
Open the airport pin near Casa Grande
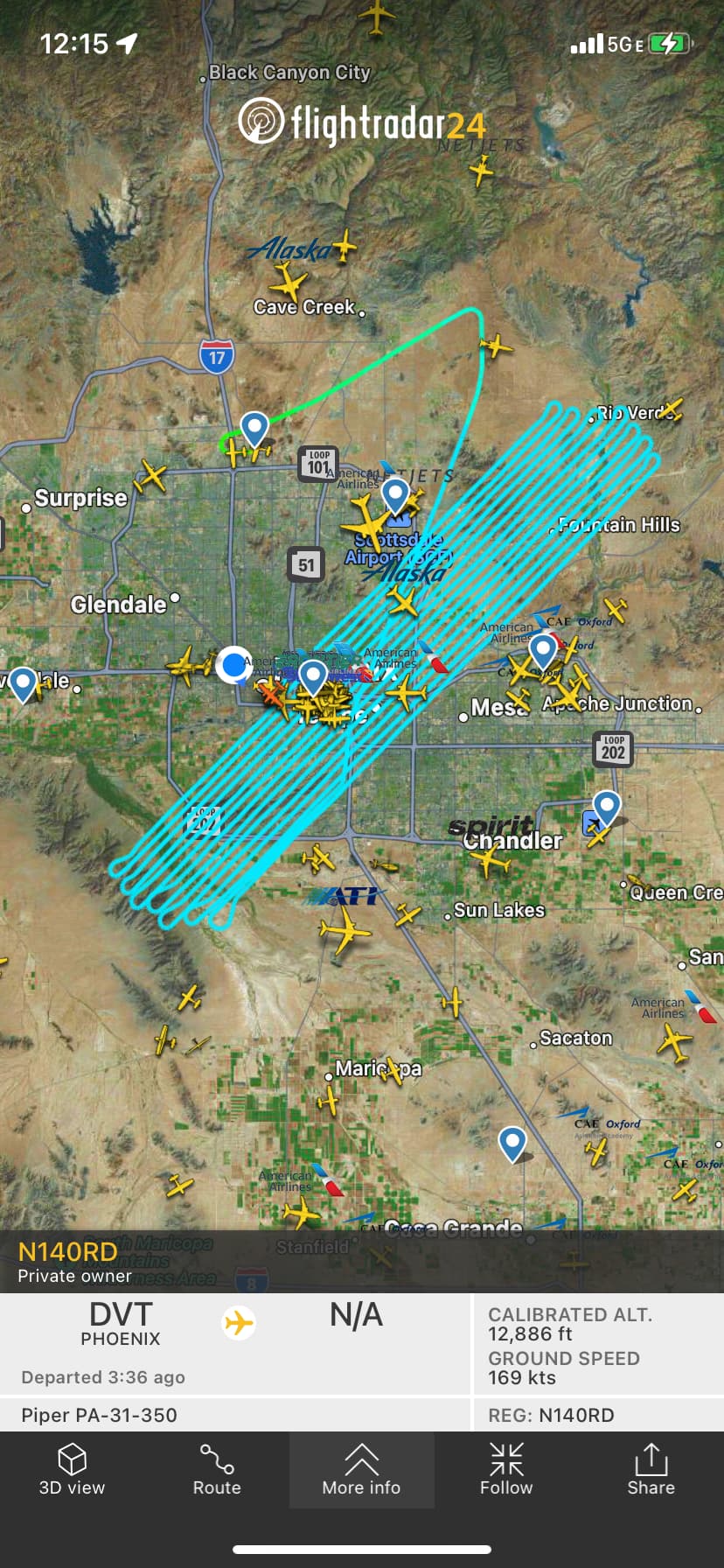point(512,1142)
